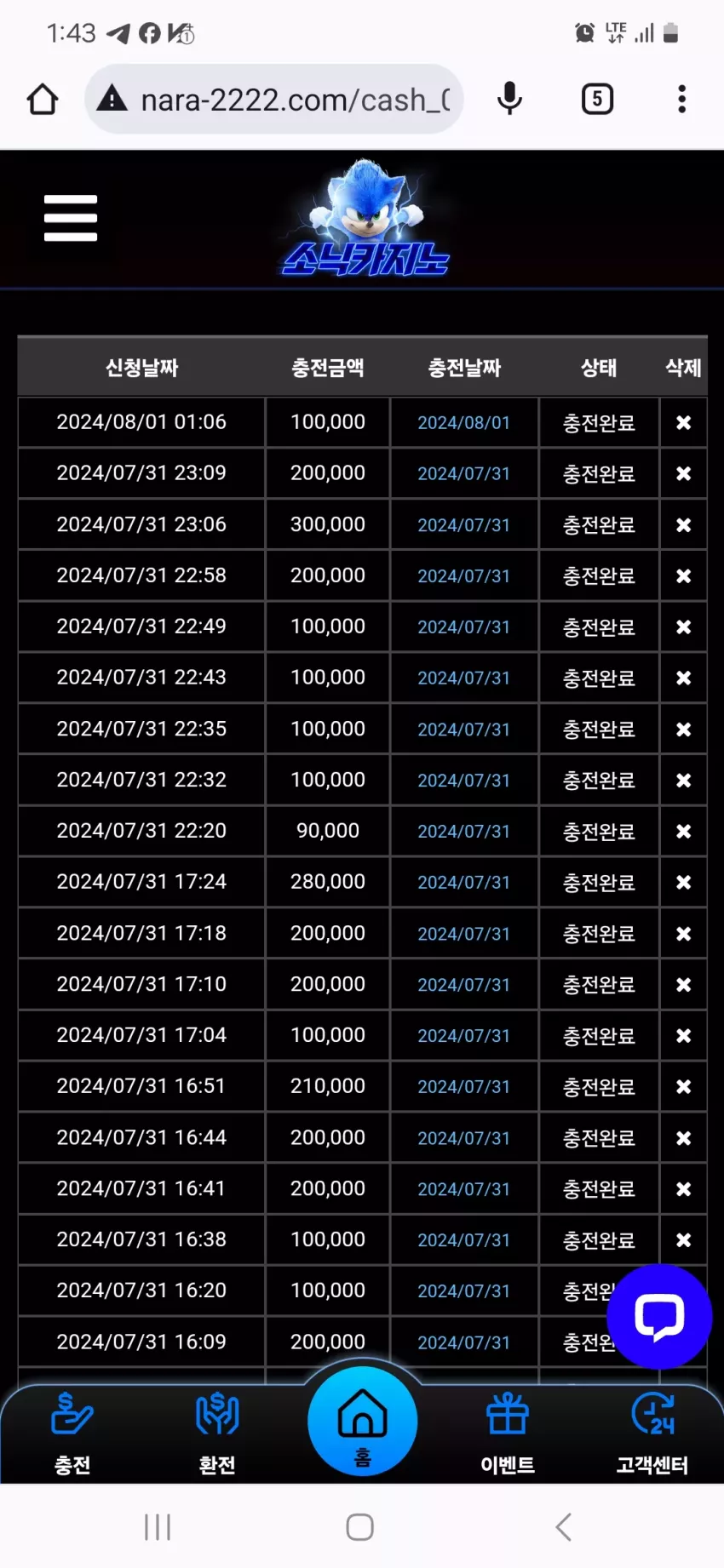Open the hamburger menu
Viewport: 724px width, 1568px height.
tap(71, 218)
